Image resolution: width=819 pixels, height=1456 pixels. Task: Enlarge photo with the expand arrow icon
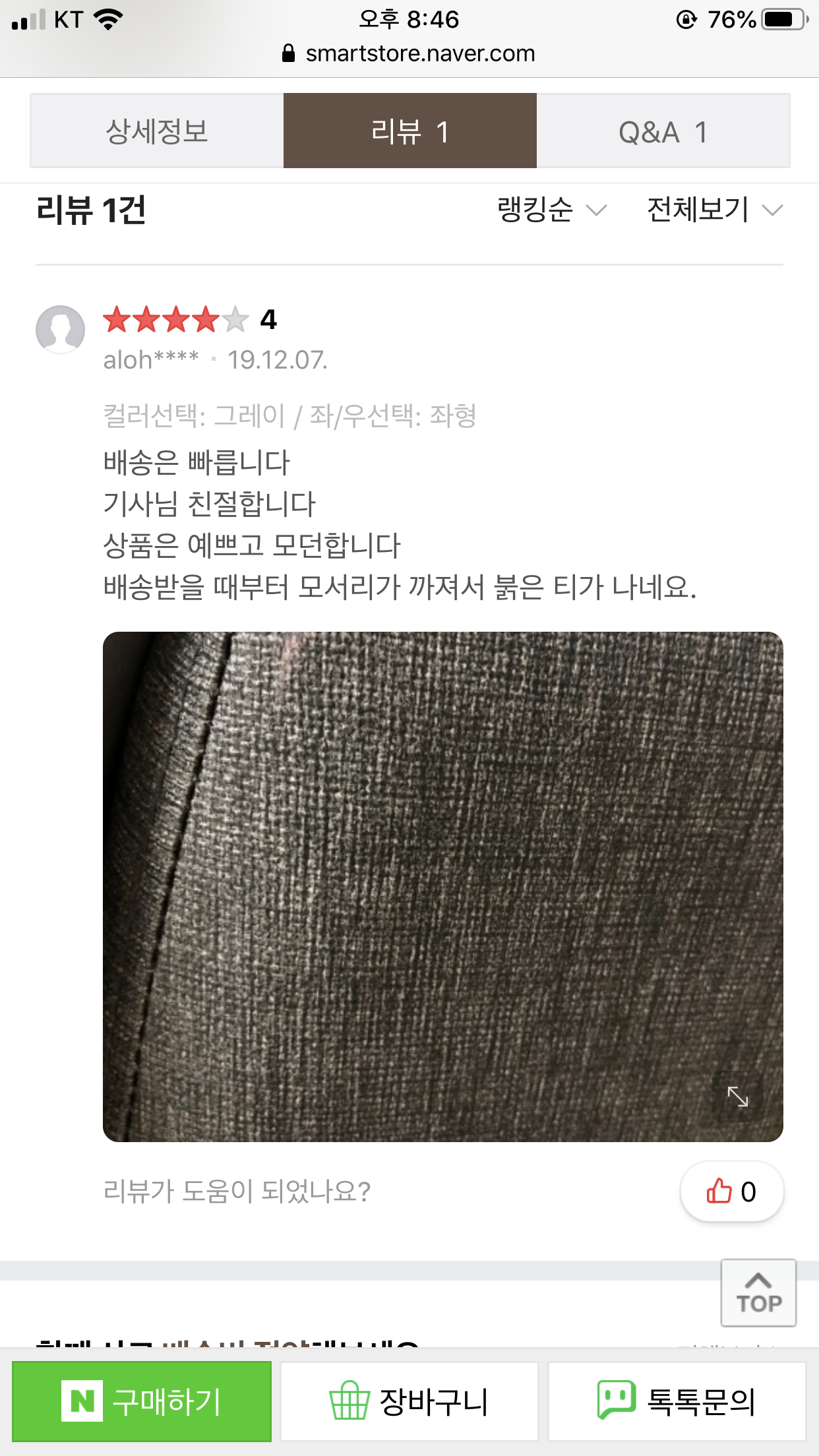(737, 1096)
